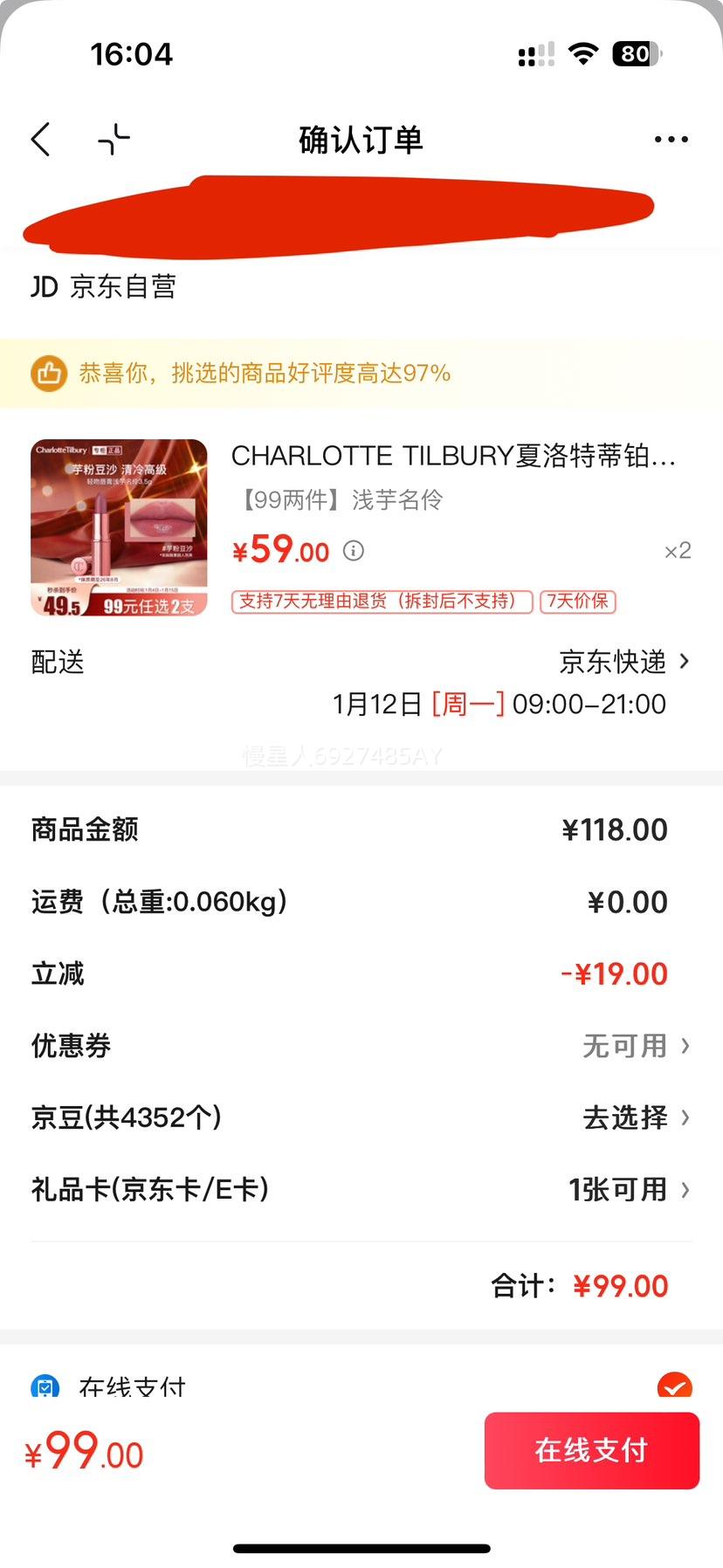Viewport: 723px width, 1568px height.
Task: Toggle the 在线支付 payment method check
Action: pyautogui.click(x=675, y=1386)
